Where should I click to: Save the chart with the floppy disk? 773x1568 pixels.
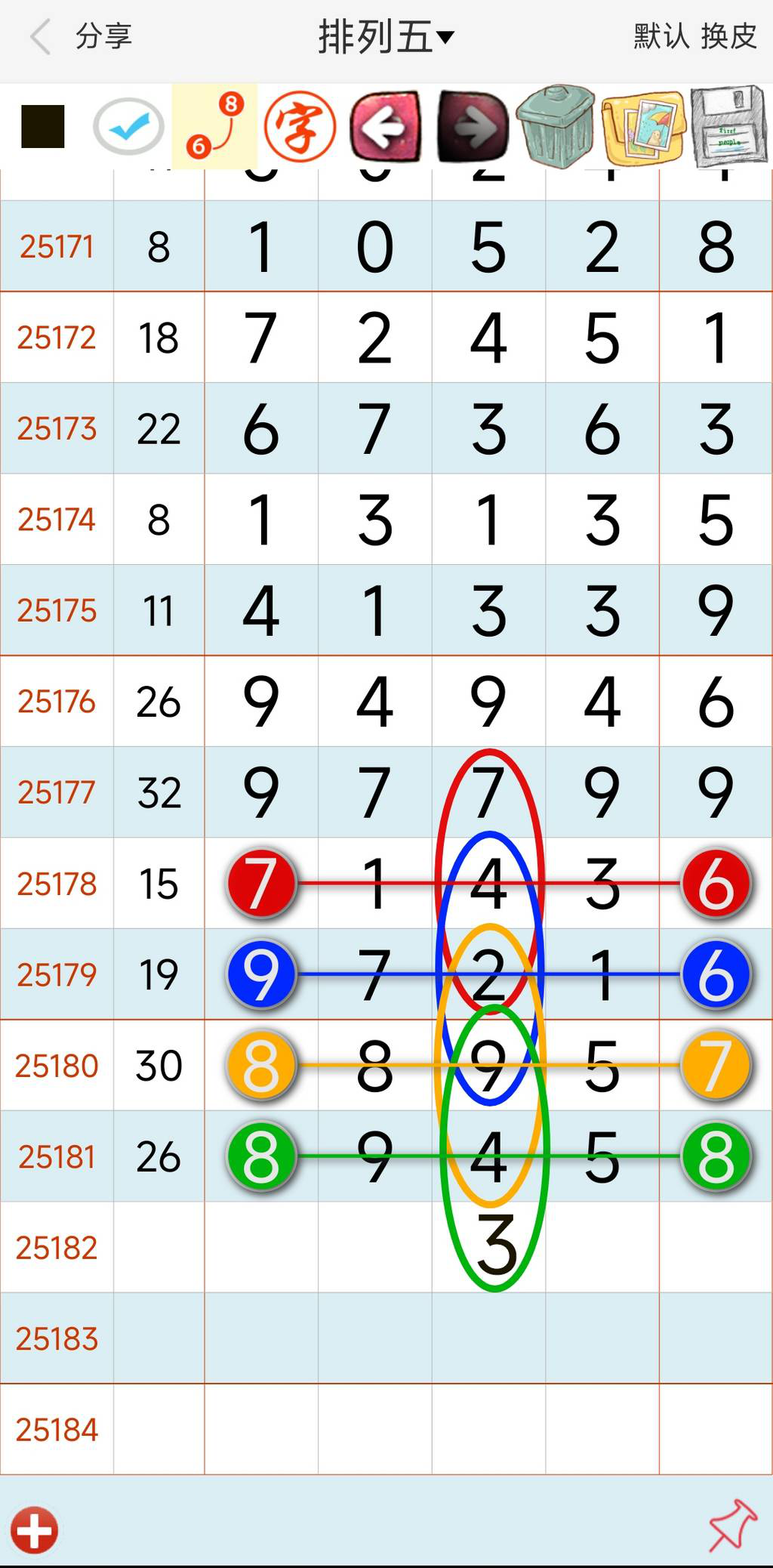pos(728,126)
